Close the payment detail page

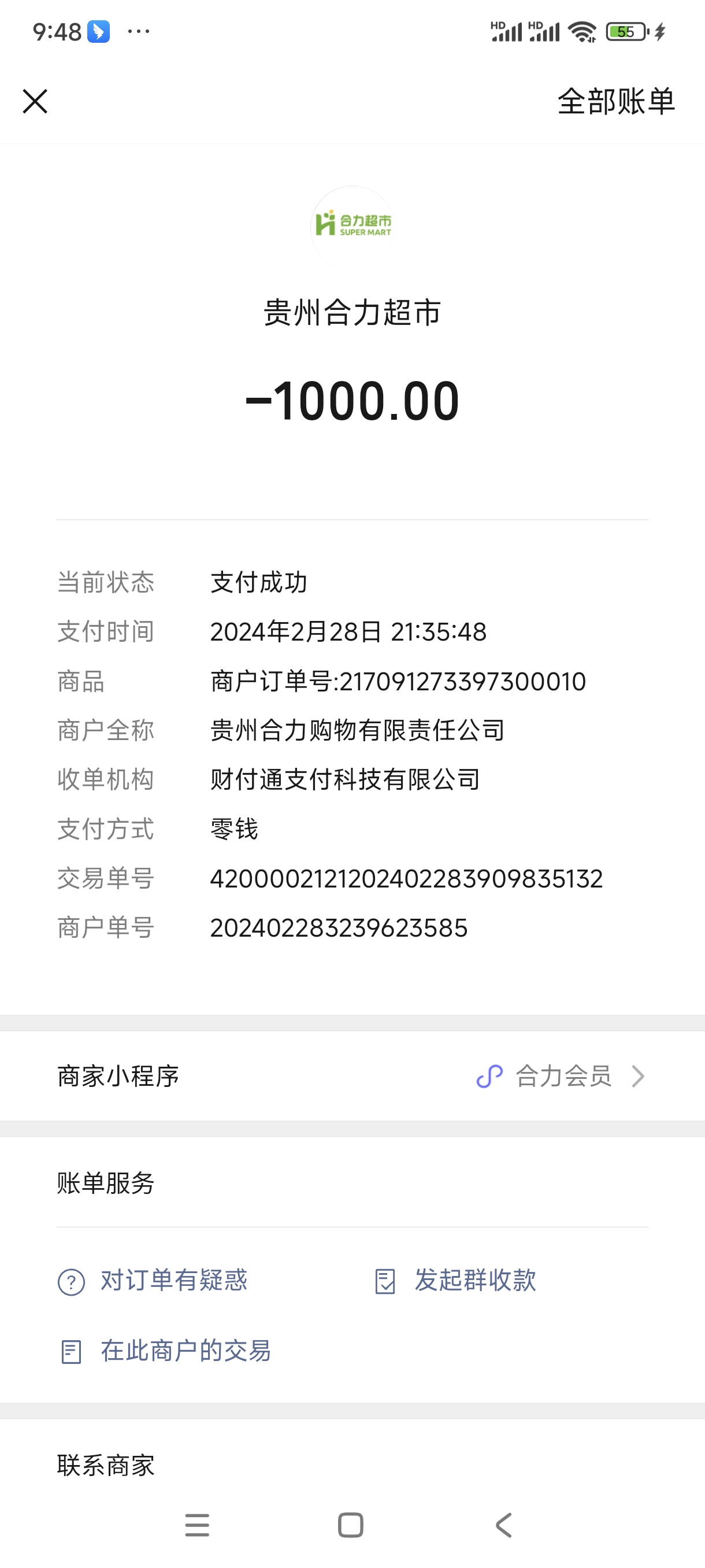coord(35,101)
